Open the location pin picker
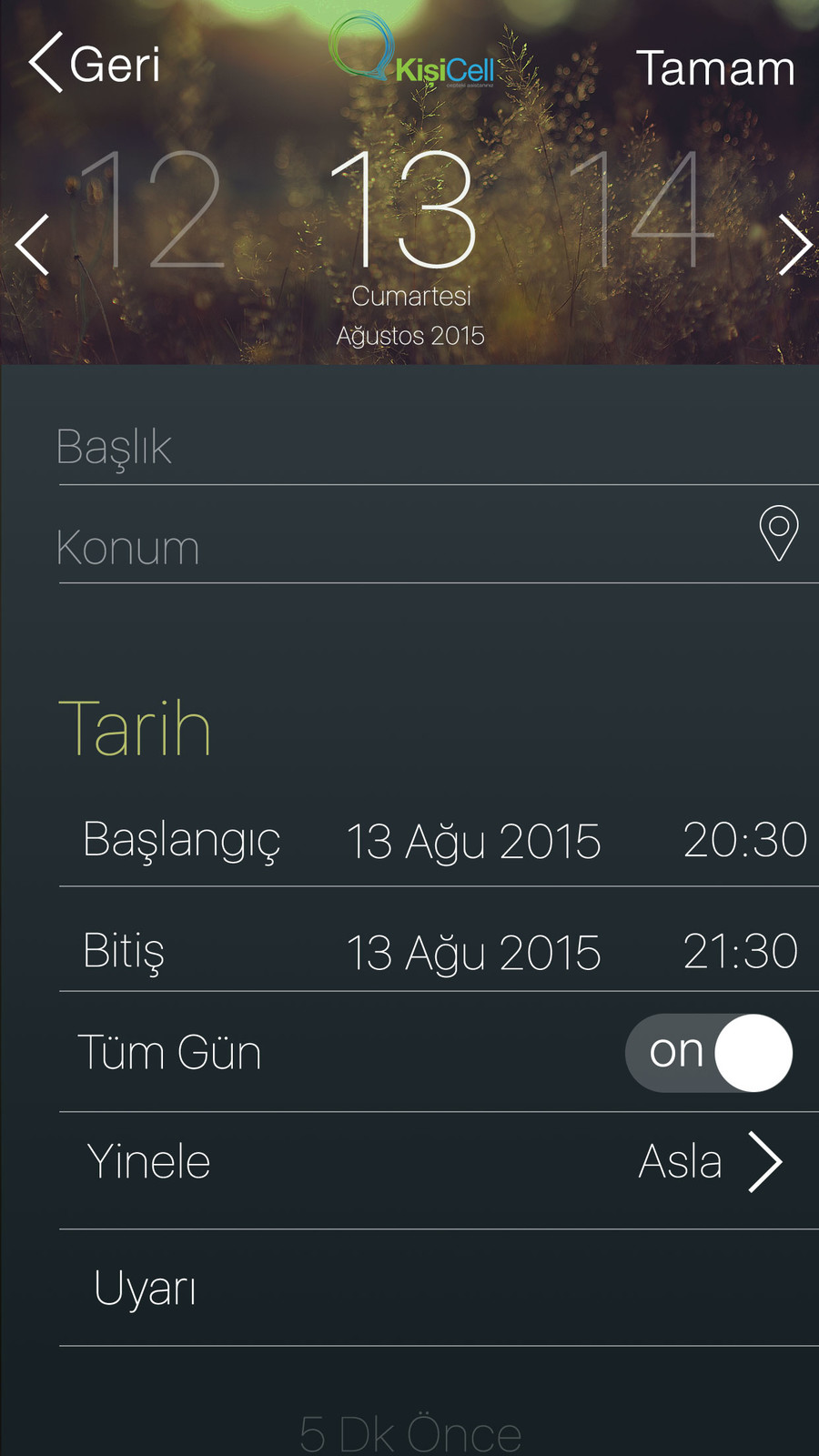This screenshot has height=1456, width=819. pyautogui.click(x=779, y=533)
